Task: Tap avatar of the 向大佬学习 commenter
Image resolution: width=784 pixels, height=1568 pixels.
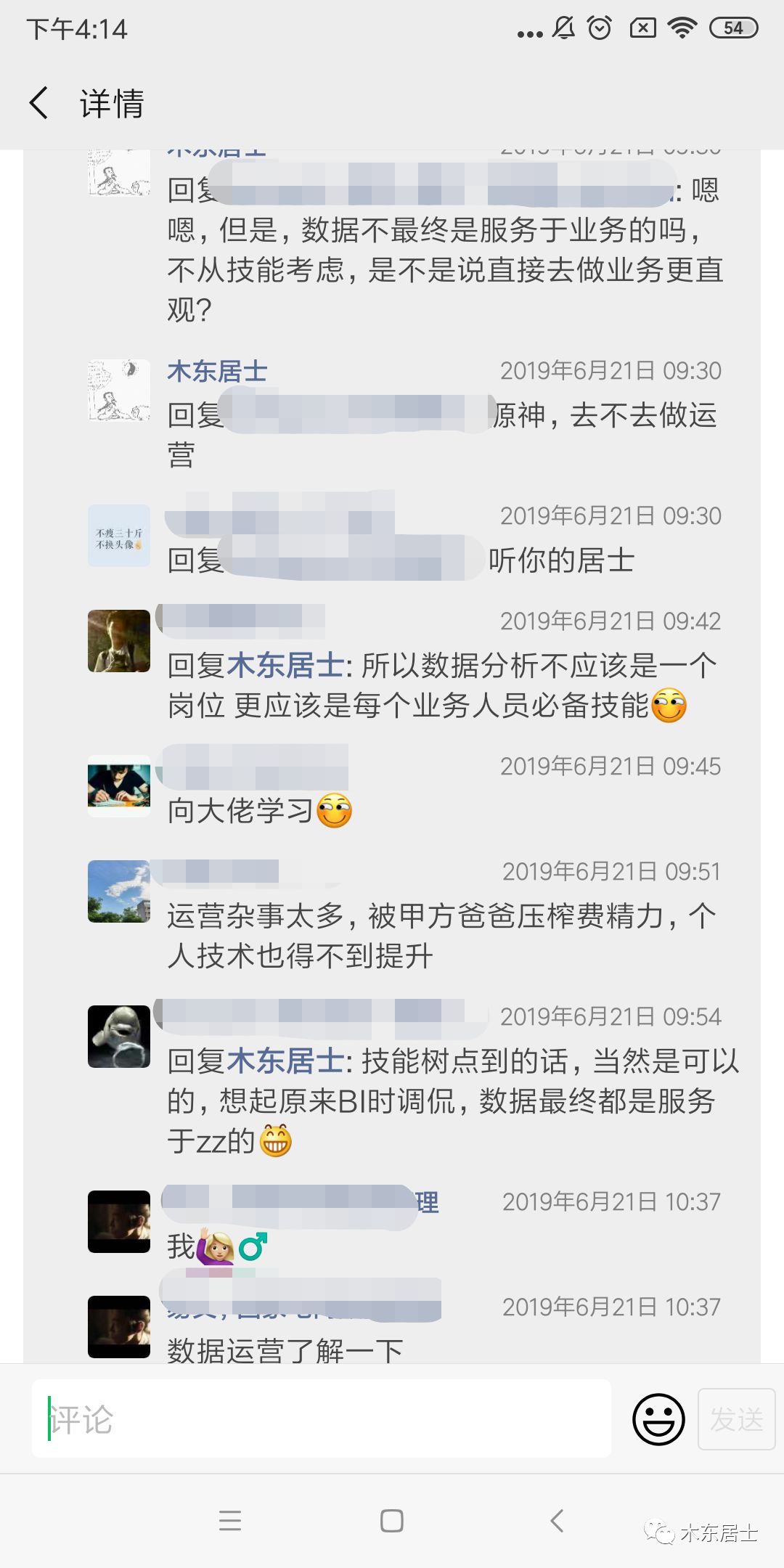Action: coord(119,786)
